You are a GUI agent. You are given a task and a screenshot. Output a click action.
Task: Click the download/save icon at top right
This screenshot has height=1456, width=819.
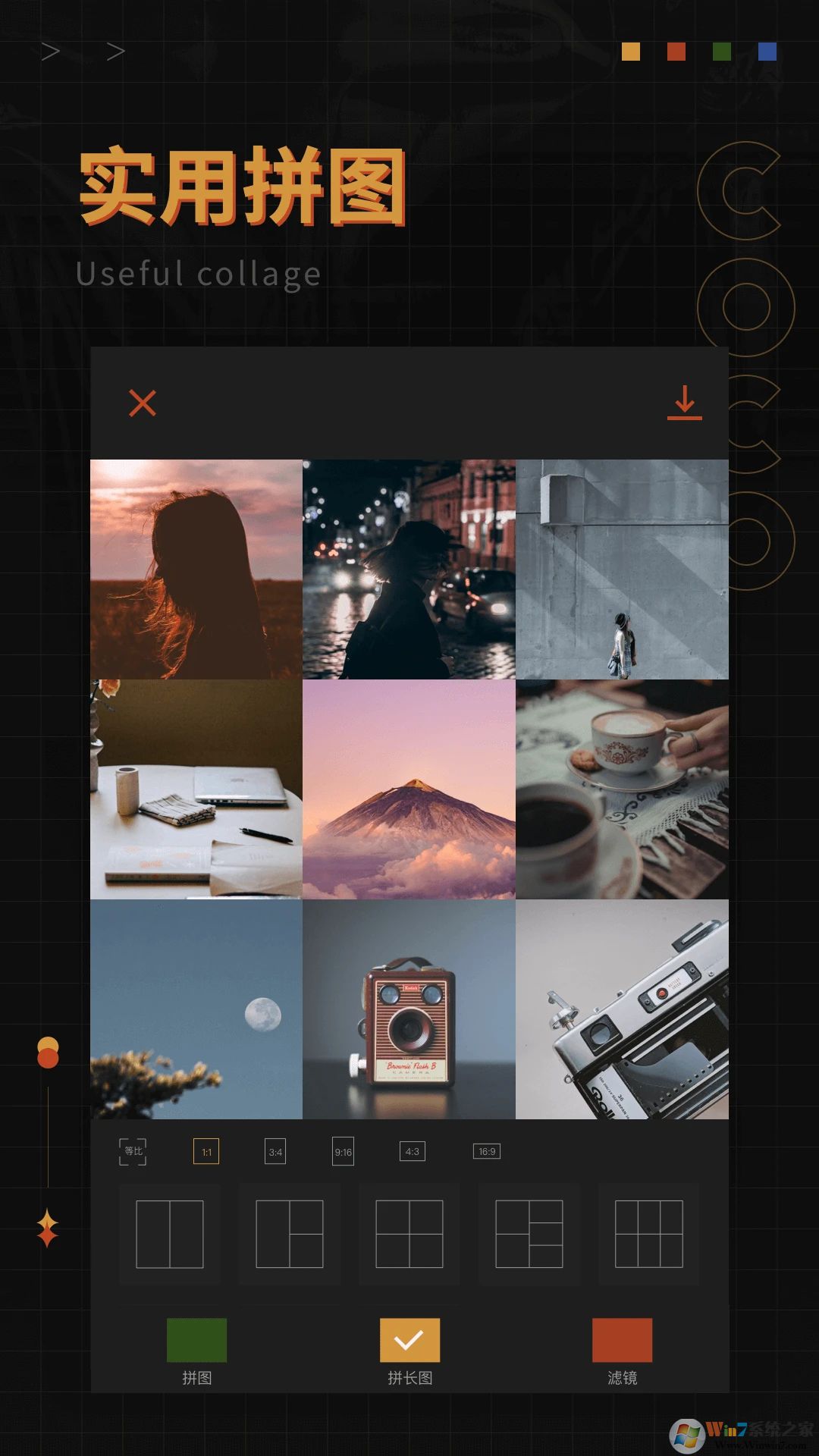tap(684, 404)
